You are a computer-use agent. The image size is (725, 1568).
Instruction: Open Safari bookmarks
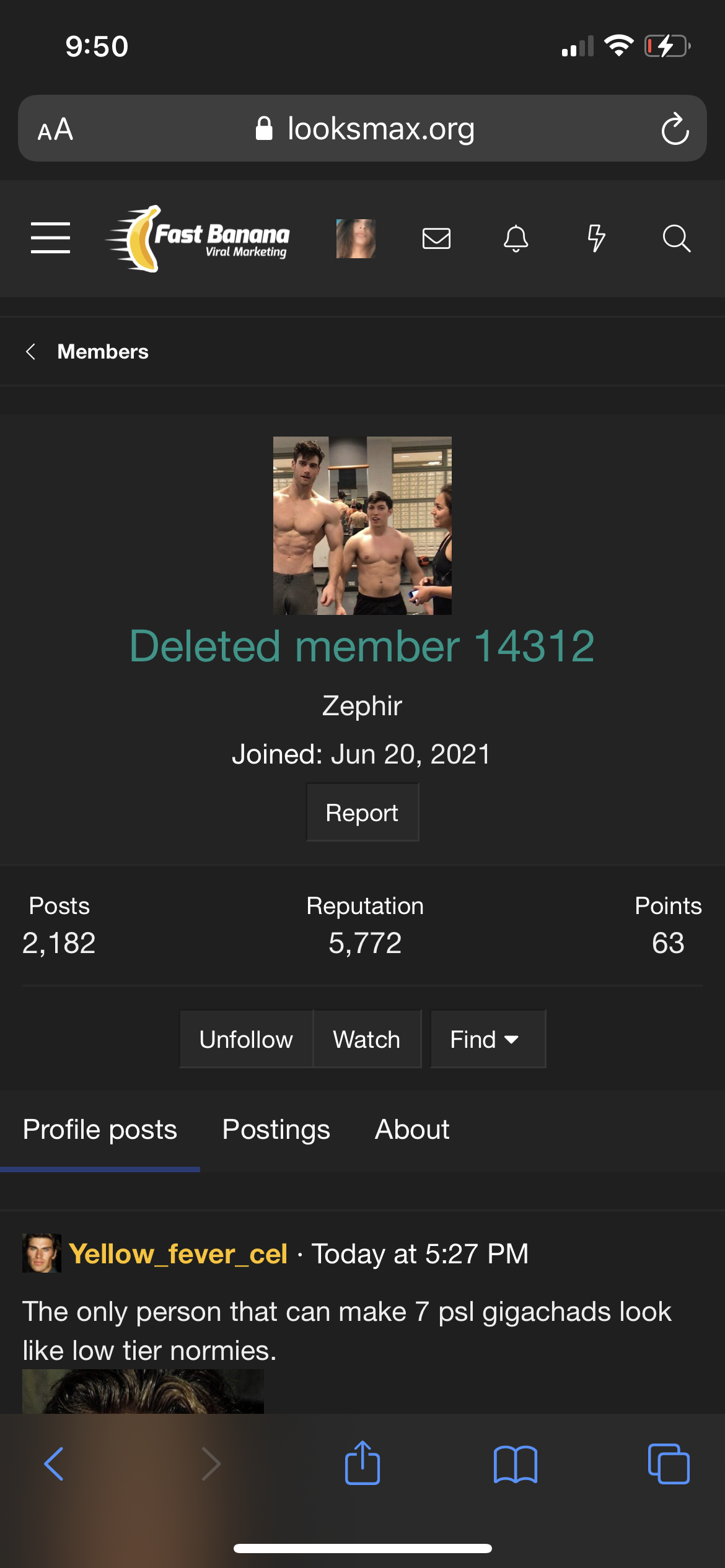[516, 1465]
